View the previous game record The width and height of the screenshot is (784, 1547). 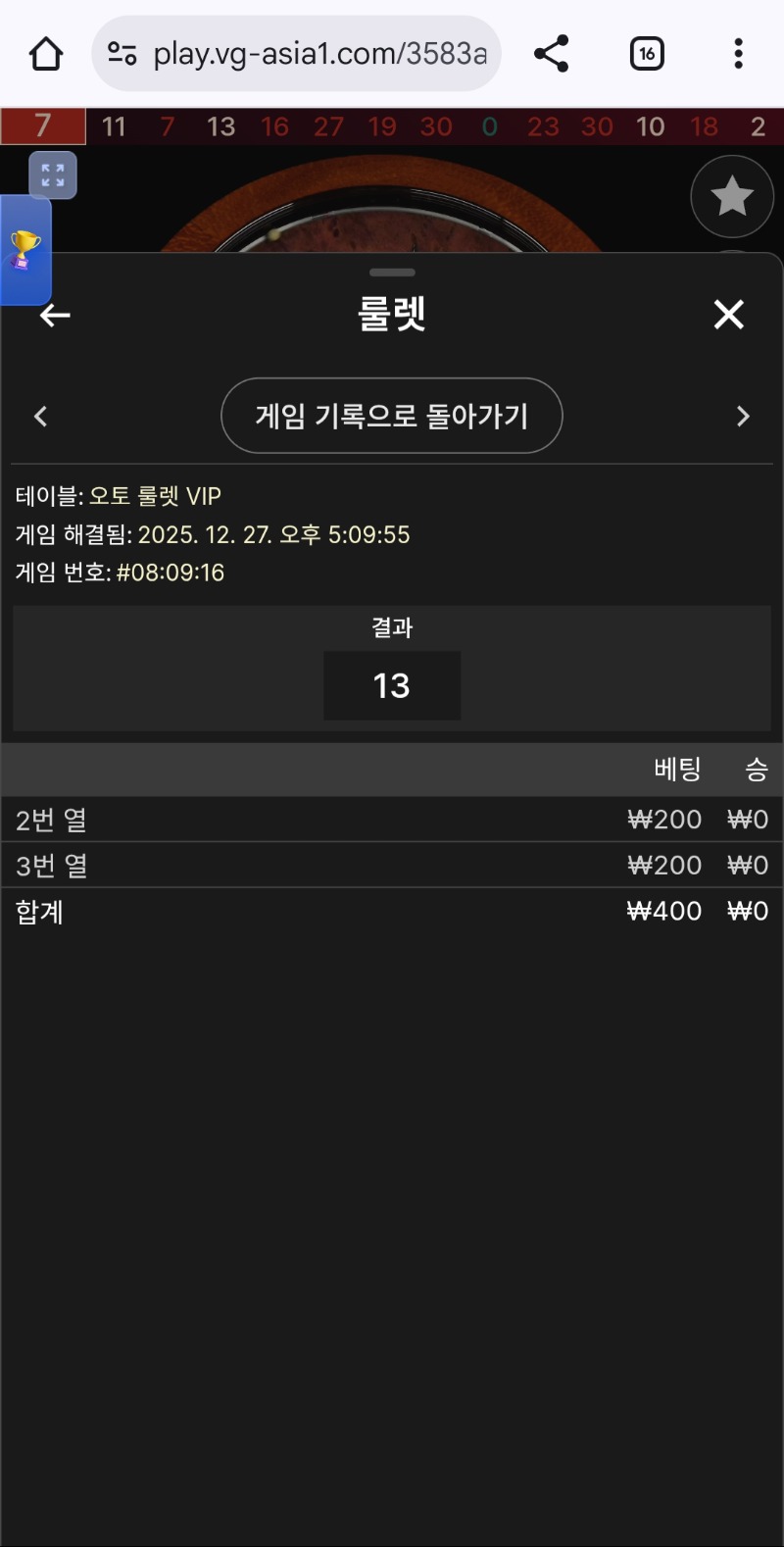tap(41, 417)
